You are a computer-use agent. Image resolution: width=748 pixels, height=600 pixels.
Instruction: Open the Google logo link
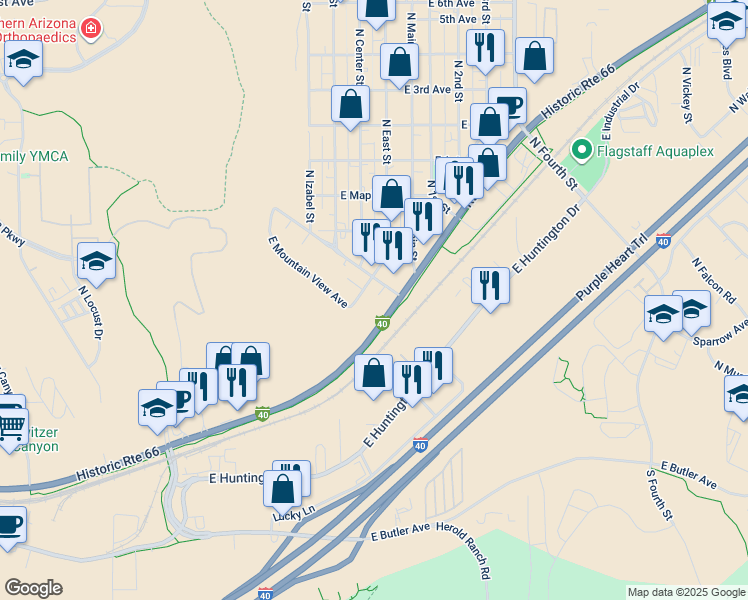point(33,588)
